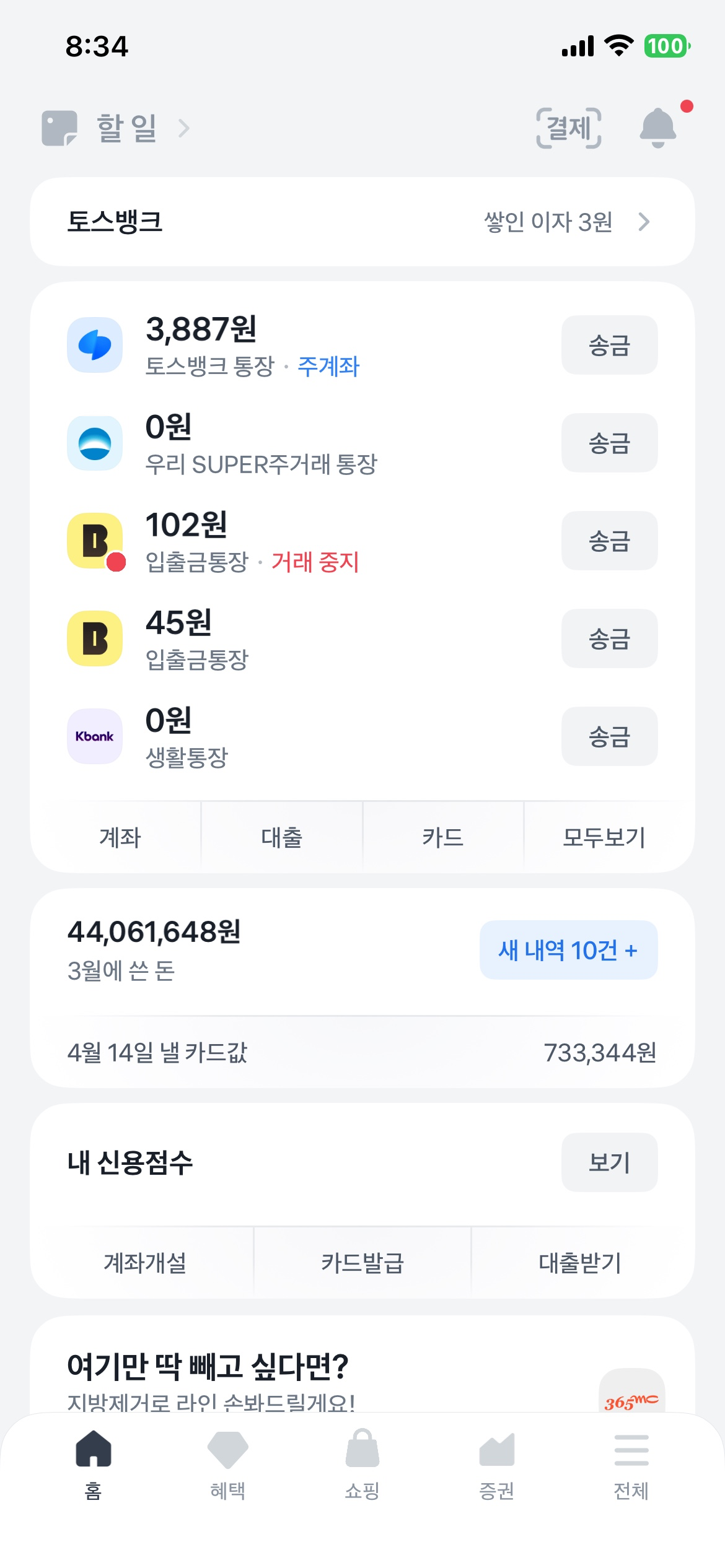Tap 보기 to view my credit score

tap(609, 1162)
